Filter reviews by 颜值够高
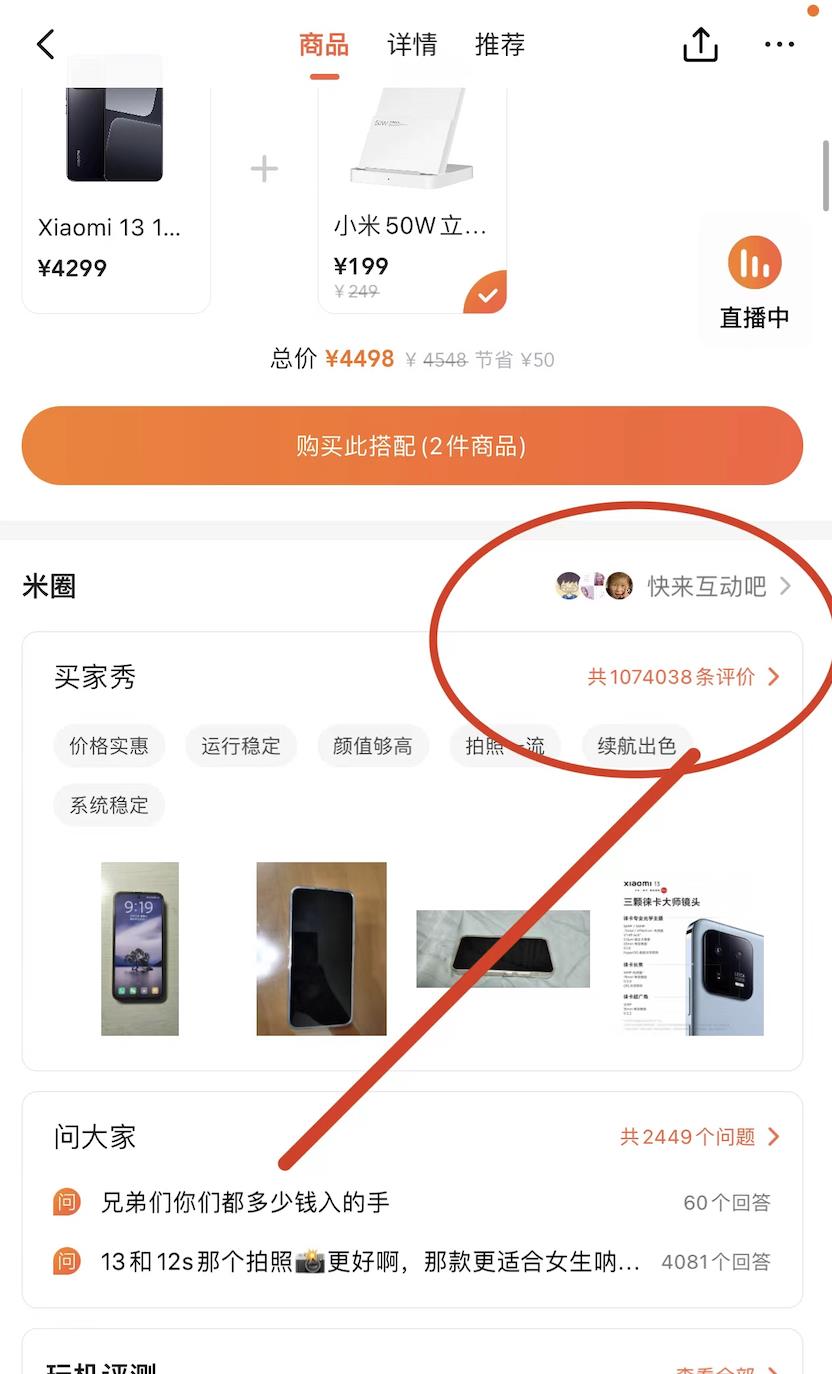 pos(373,746)
